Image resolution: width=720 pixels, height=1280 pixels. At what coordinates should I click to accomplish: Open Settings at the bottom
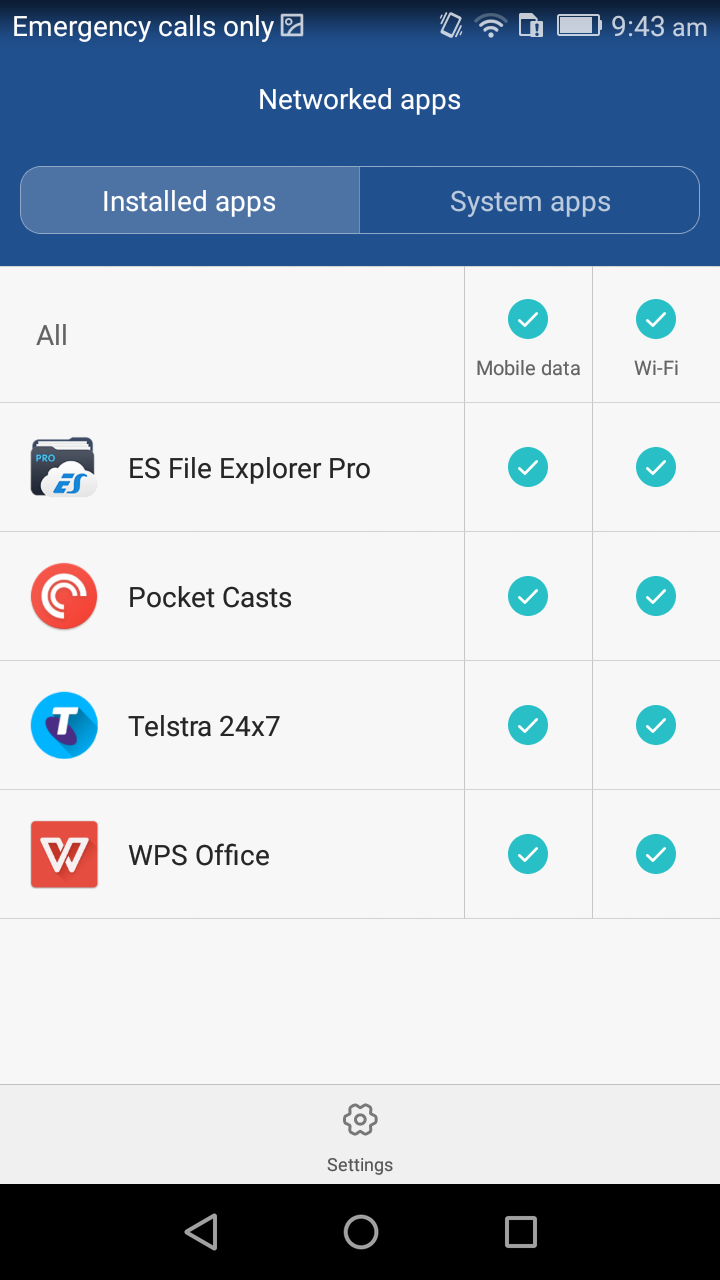(x=360, y=1137)
